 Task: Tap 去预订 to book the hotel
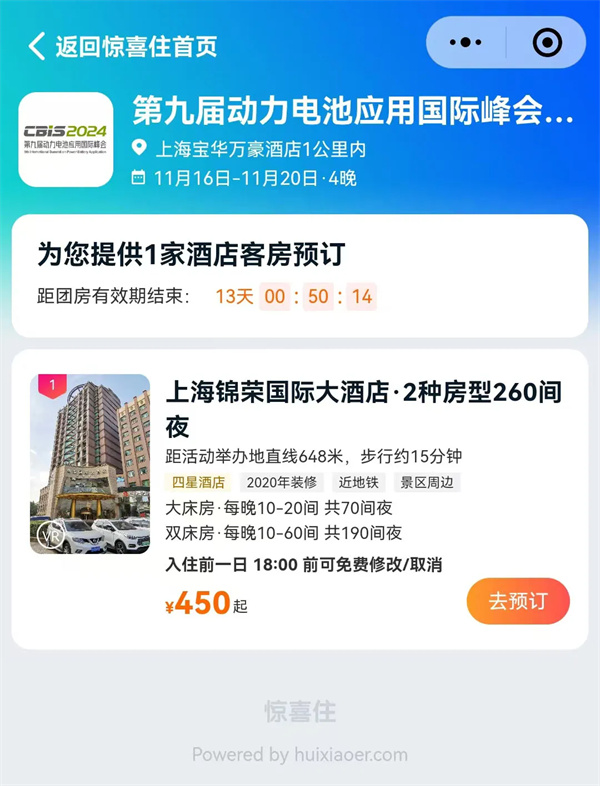tap(517, 601)
